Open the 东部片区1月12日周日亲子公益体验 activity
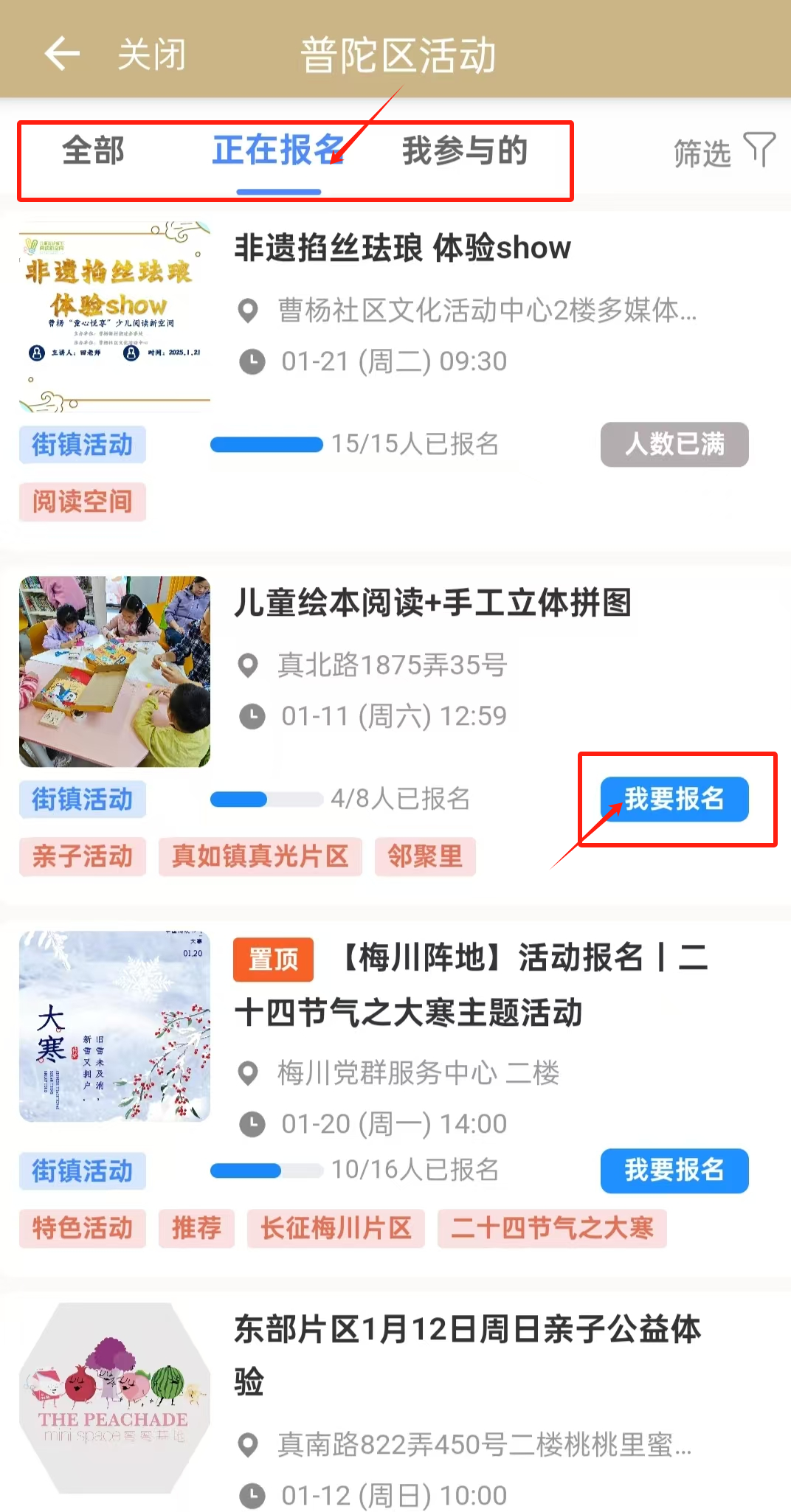Viewport: 791px width, 1512px height. pos(466,1353)
